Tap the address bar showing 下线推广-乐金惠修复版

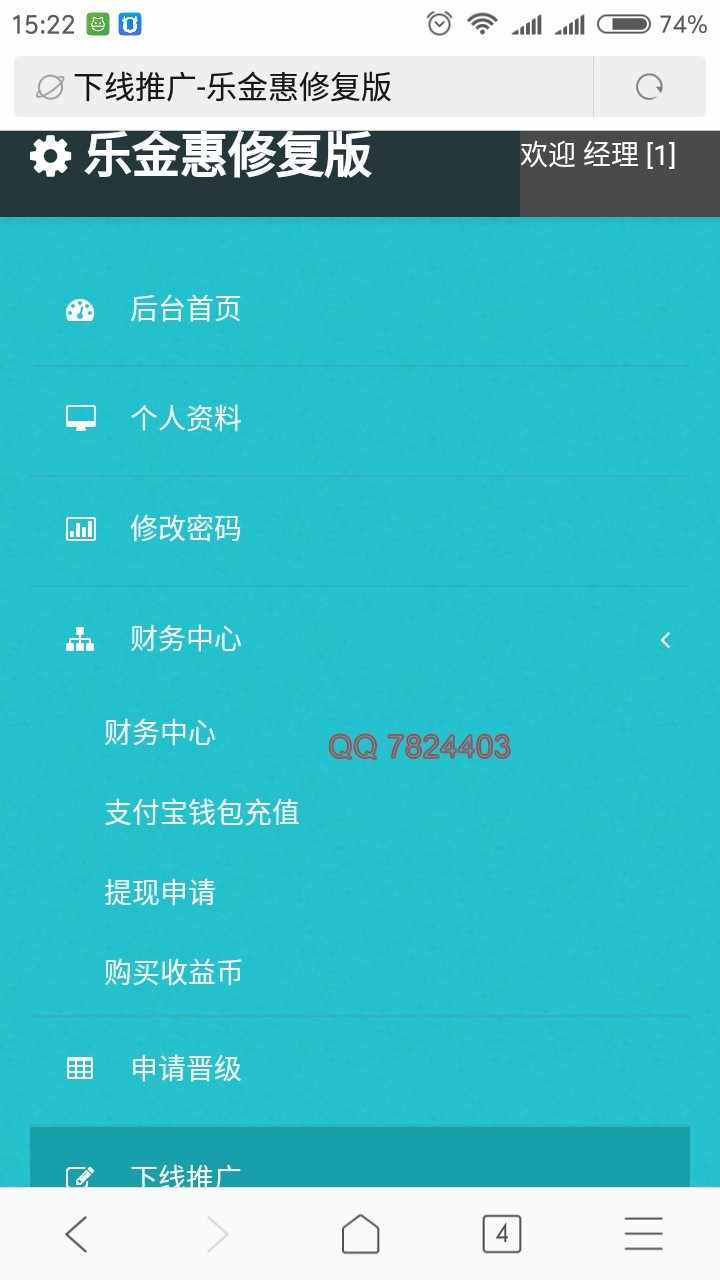[300, 87]
